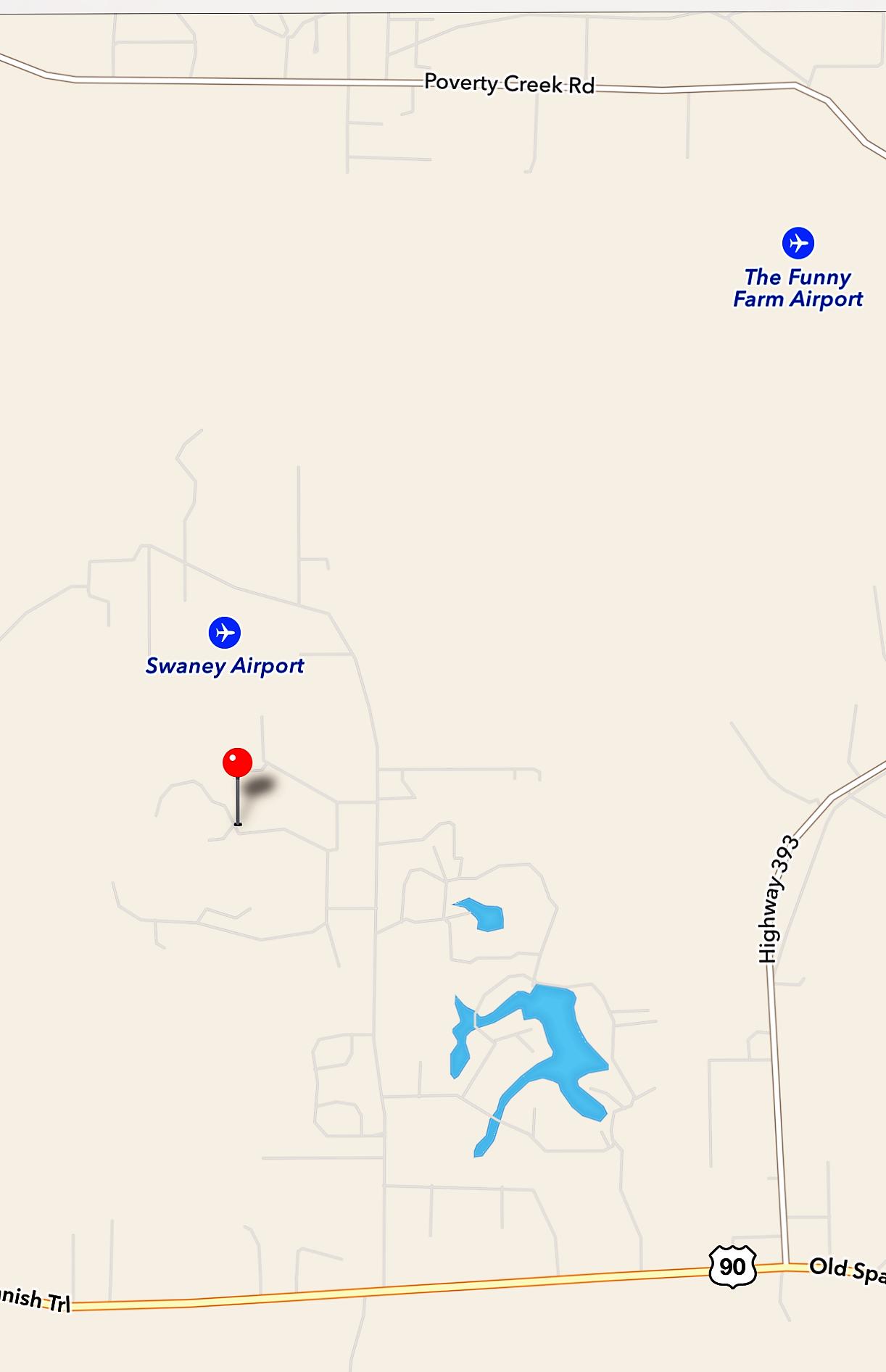Open The Funny Farm Airport marker
Viewport: 886px width, 1372px height.
click(798, 243)
